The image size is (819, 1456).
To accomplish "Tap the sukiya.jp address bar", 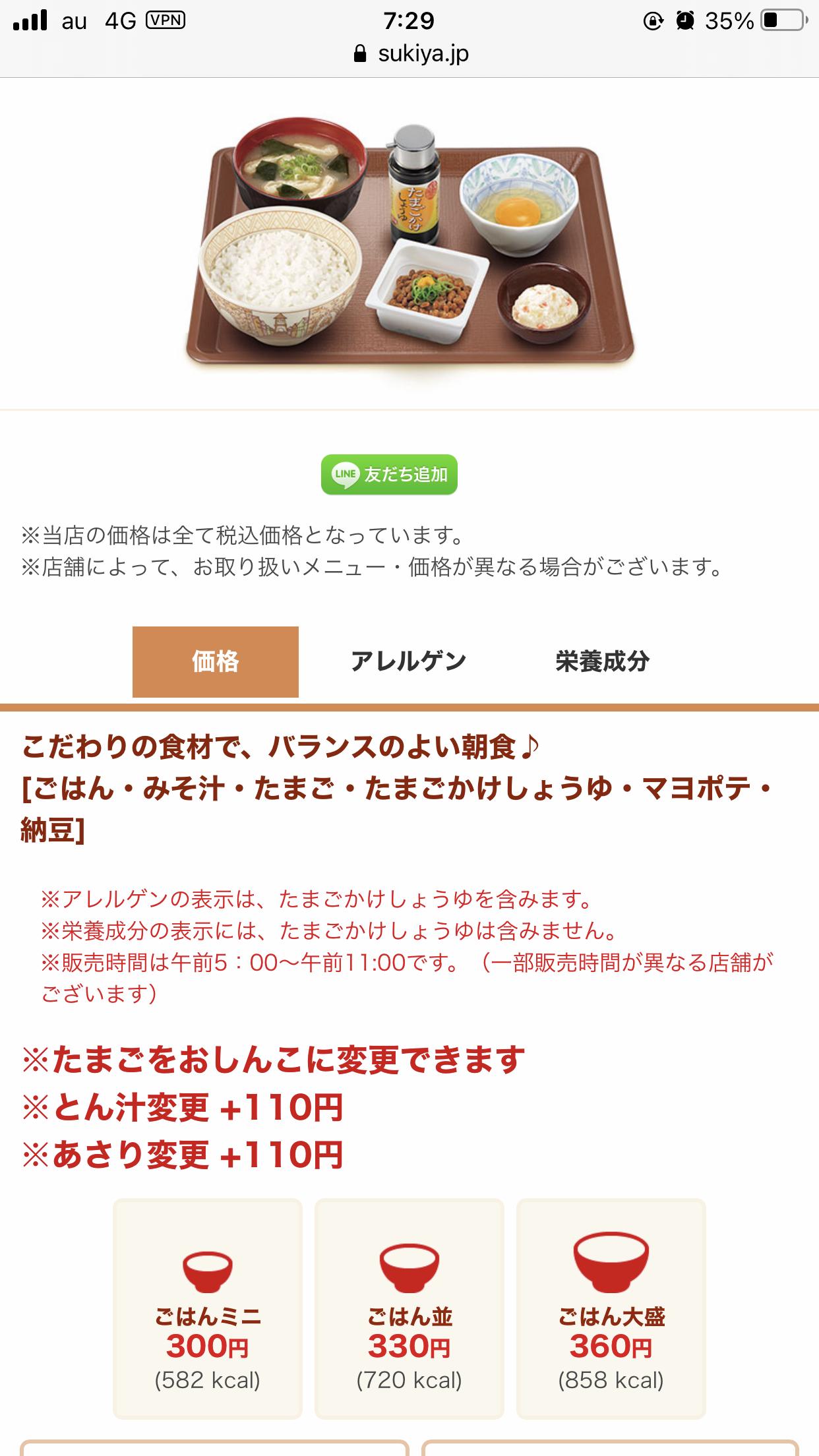I will tap(410, 54).
